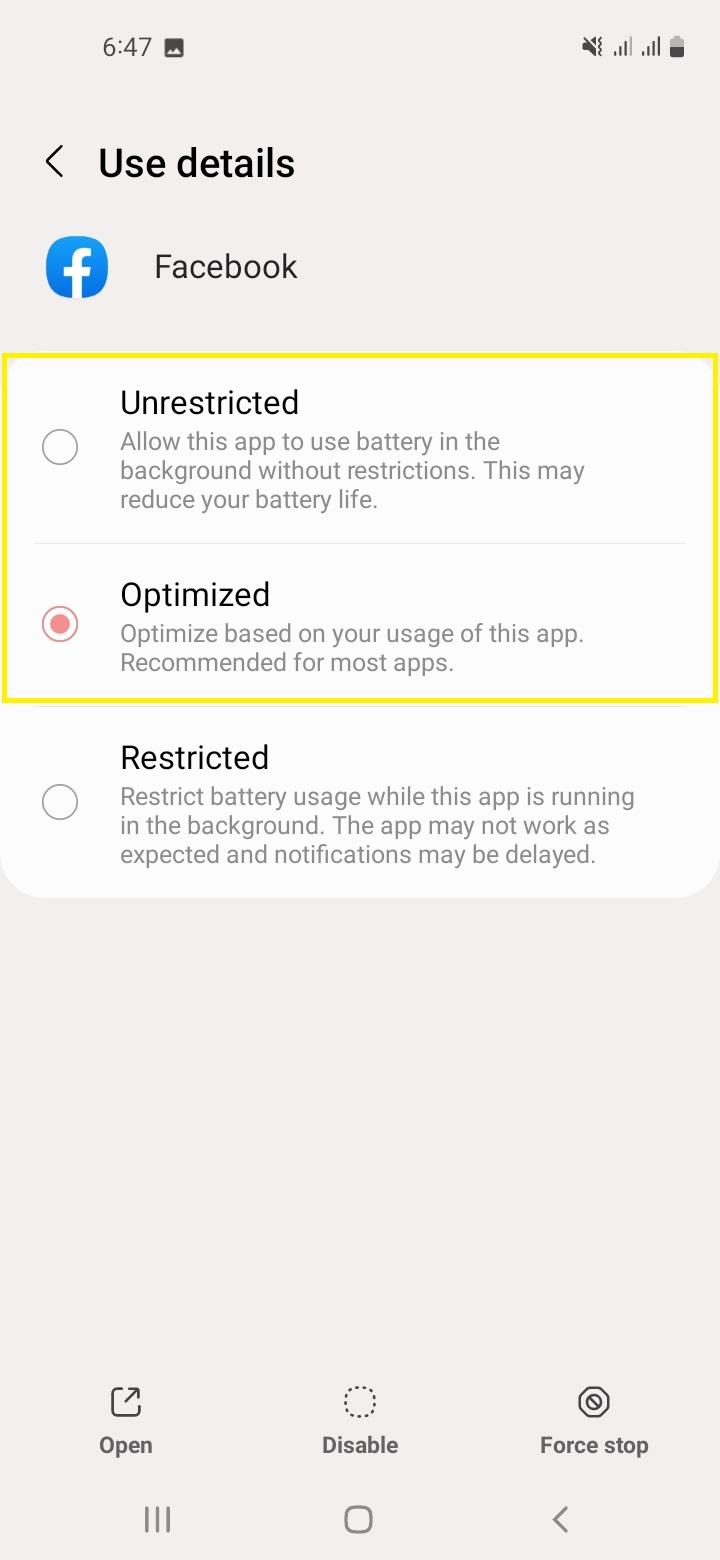Go back from Use details
The width and height of the screenshot is (720, 1560).
tap(55, 162)
